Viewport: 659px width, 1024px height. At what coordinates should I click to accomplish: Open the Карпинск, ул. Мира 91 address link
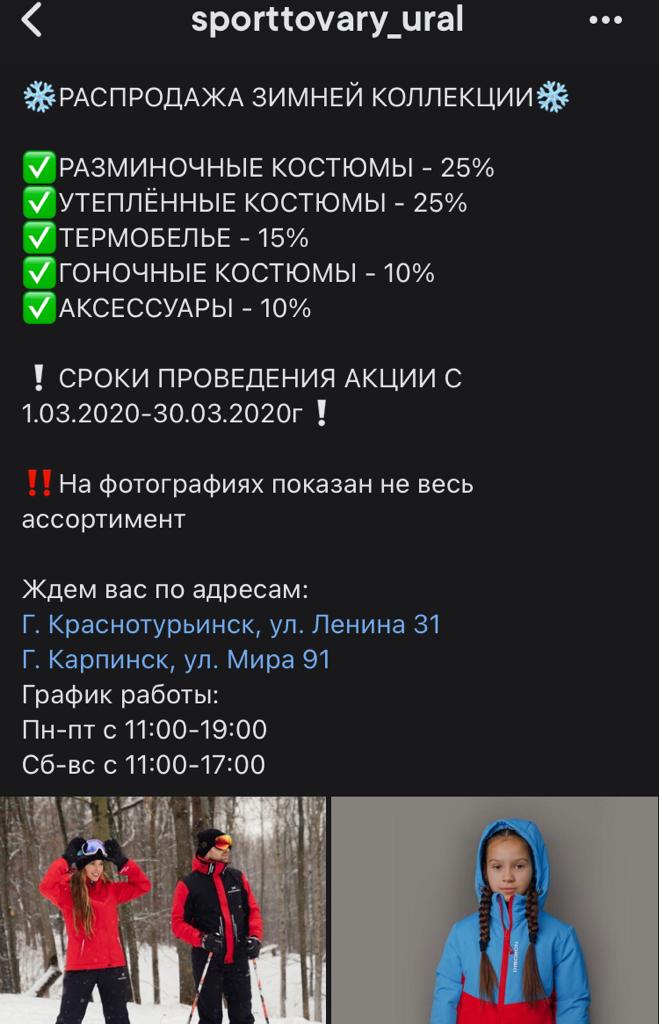[176, 660]
